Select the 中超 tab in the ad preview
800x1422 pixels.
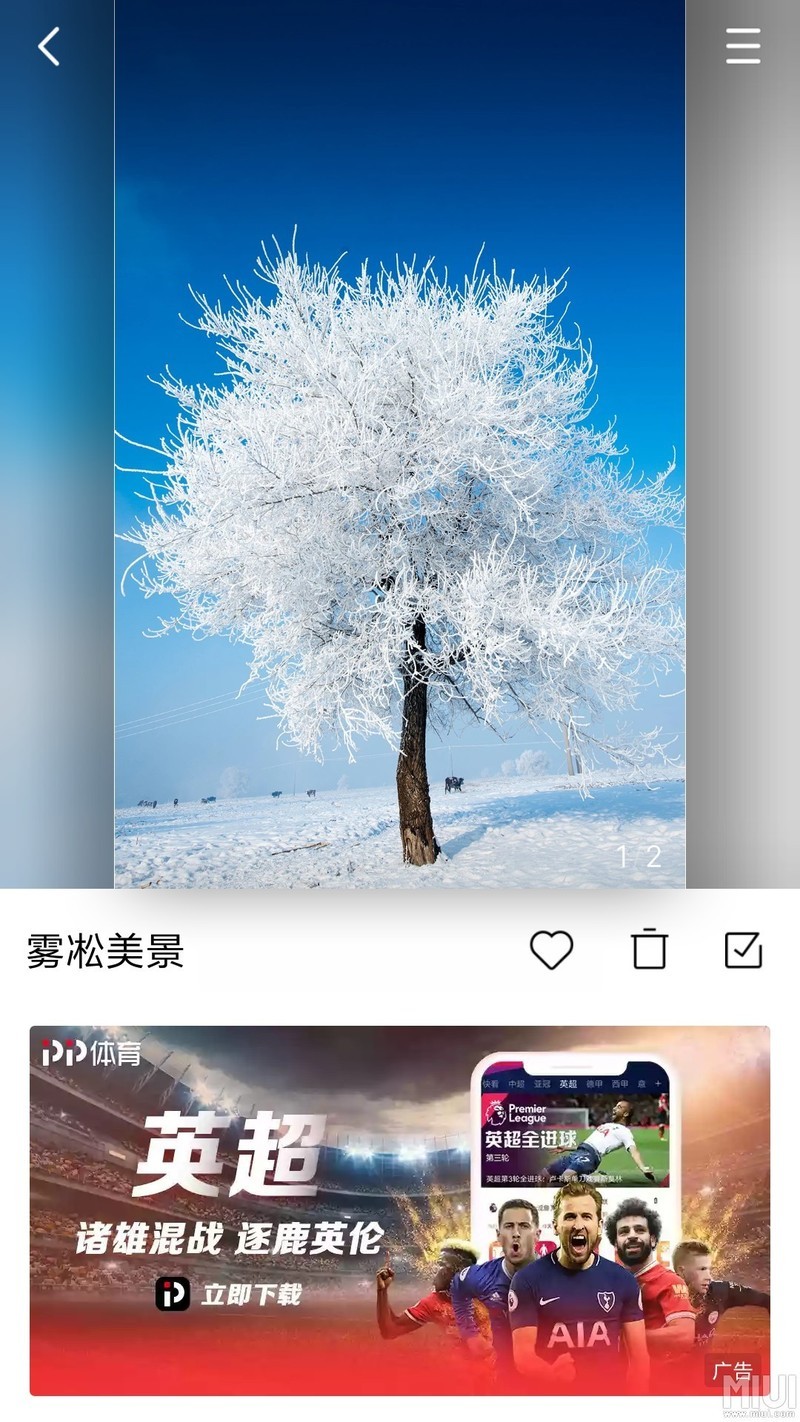coord(516,1080)
